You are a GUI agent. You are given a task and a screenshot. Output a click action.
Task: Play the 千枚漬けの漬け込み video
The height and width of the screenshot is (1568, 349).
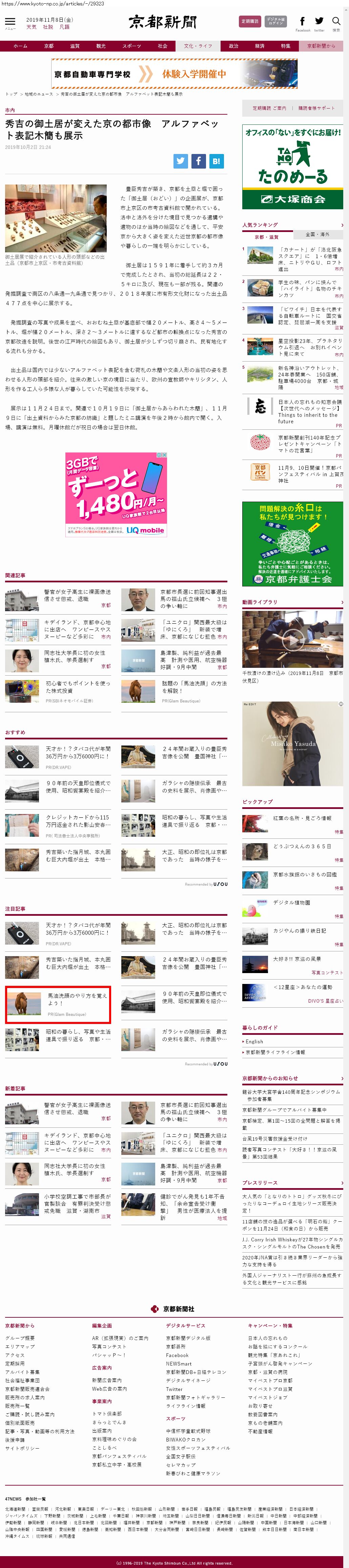(292, 640)
